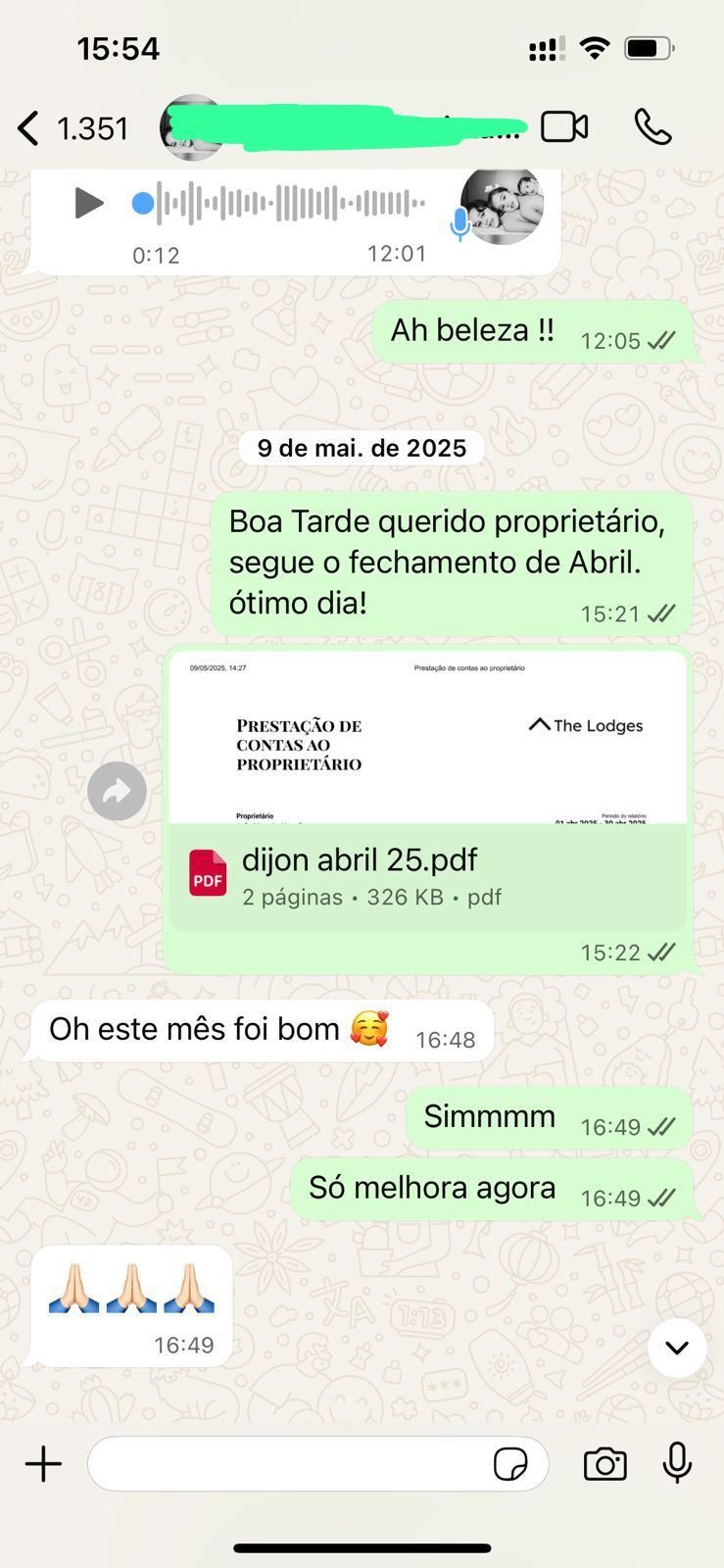
Task: Jump to the latest messages
Action: tap(677, 1347)
